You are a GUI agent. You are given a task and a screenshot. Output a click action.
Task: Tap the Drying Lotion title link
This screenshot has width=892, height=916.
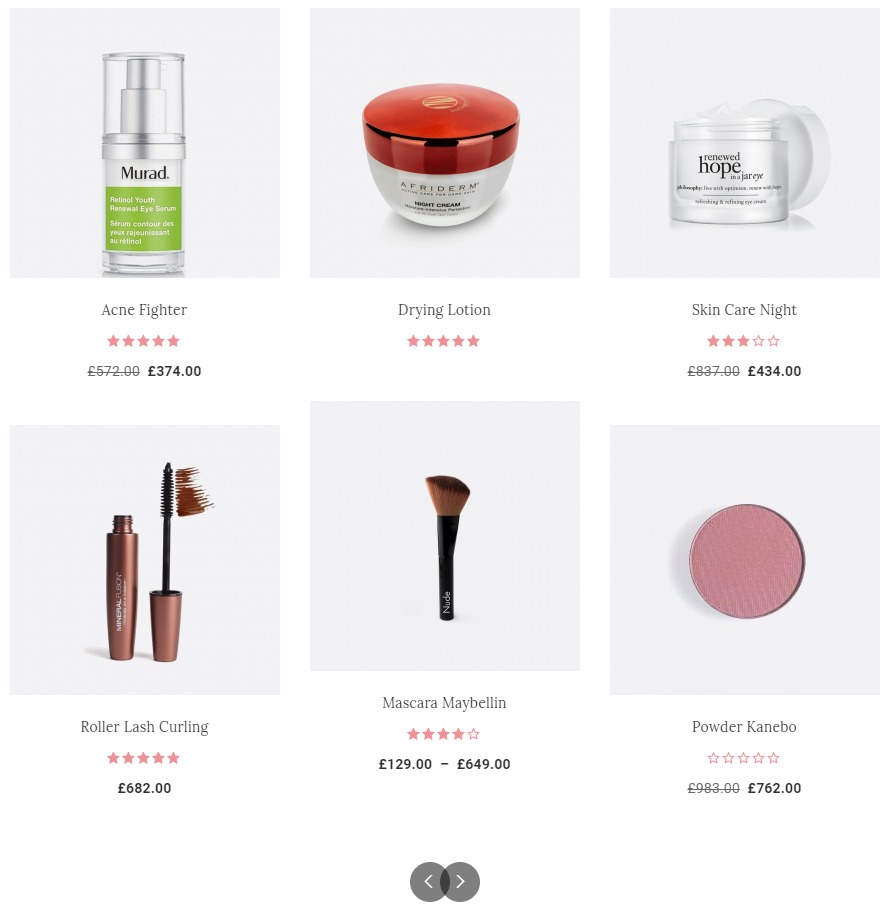[x=444, y=310]
